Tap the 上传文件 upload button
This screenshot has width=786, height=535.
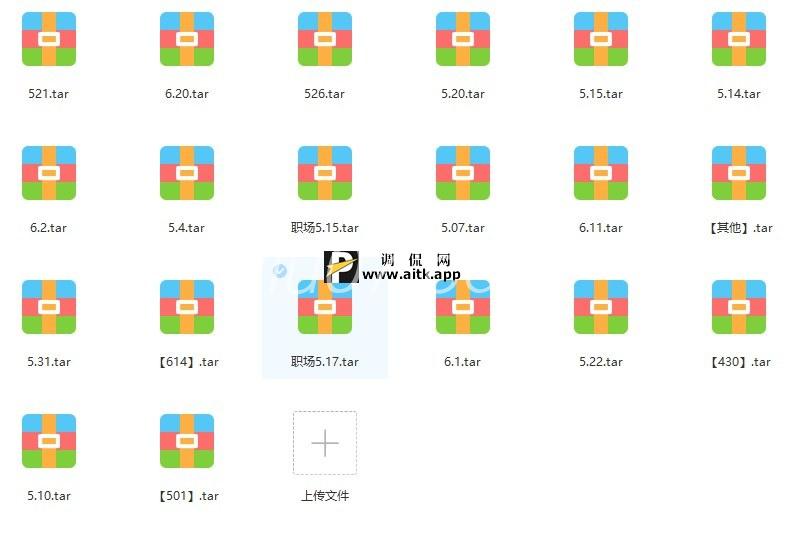click(x=324, y=443)
